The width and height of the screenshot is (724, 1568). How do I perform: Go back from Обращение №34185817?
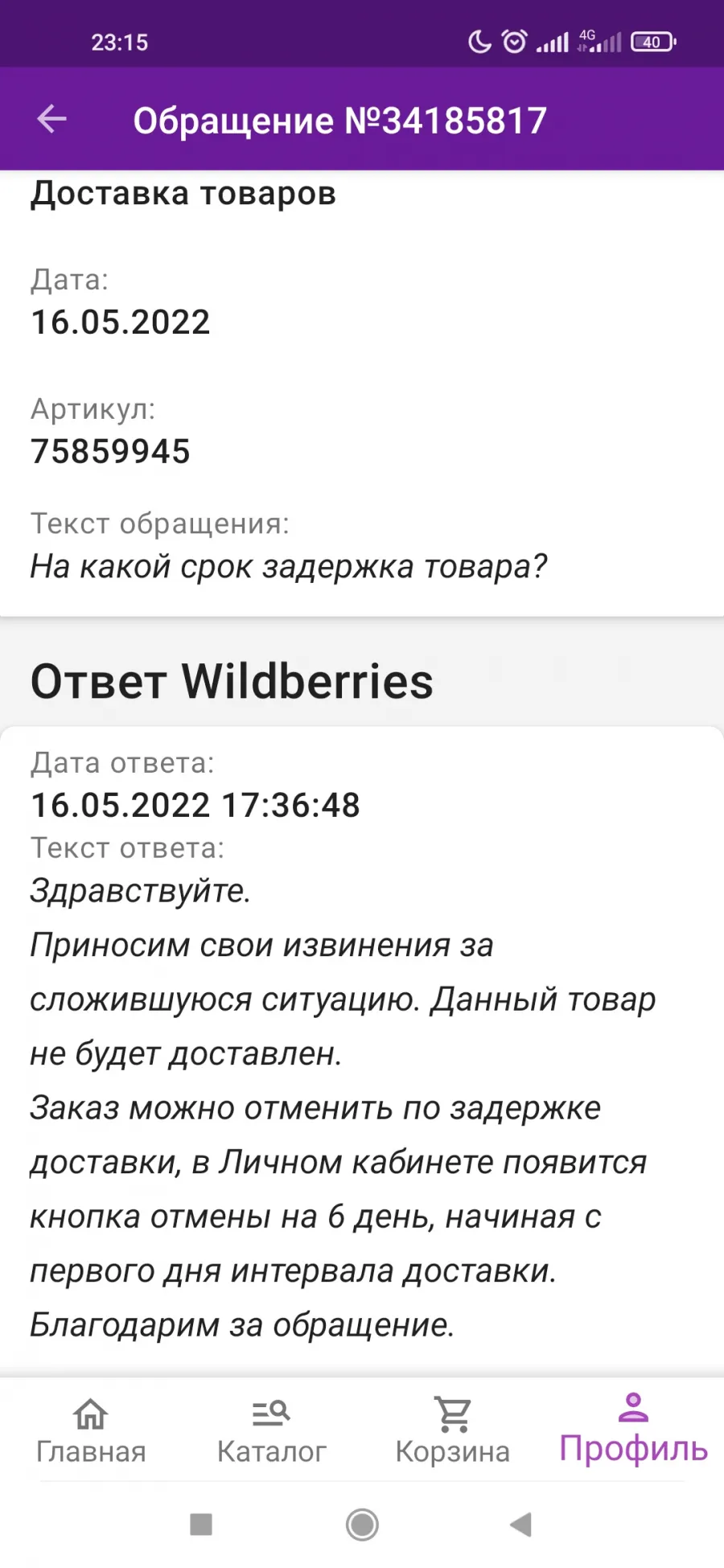51,119
